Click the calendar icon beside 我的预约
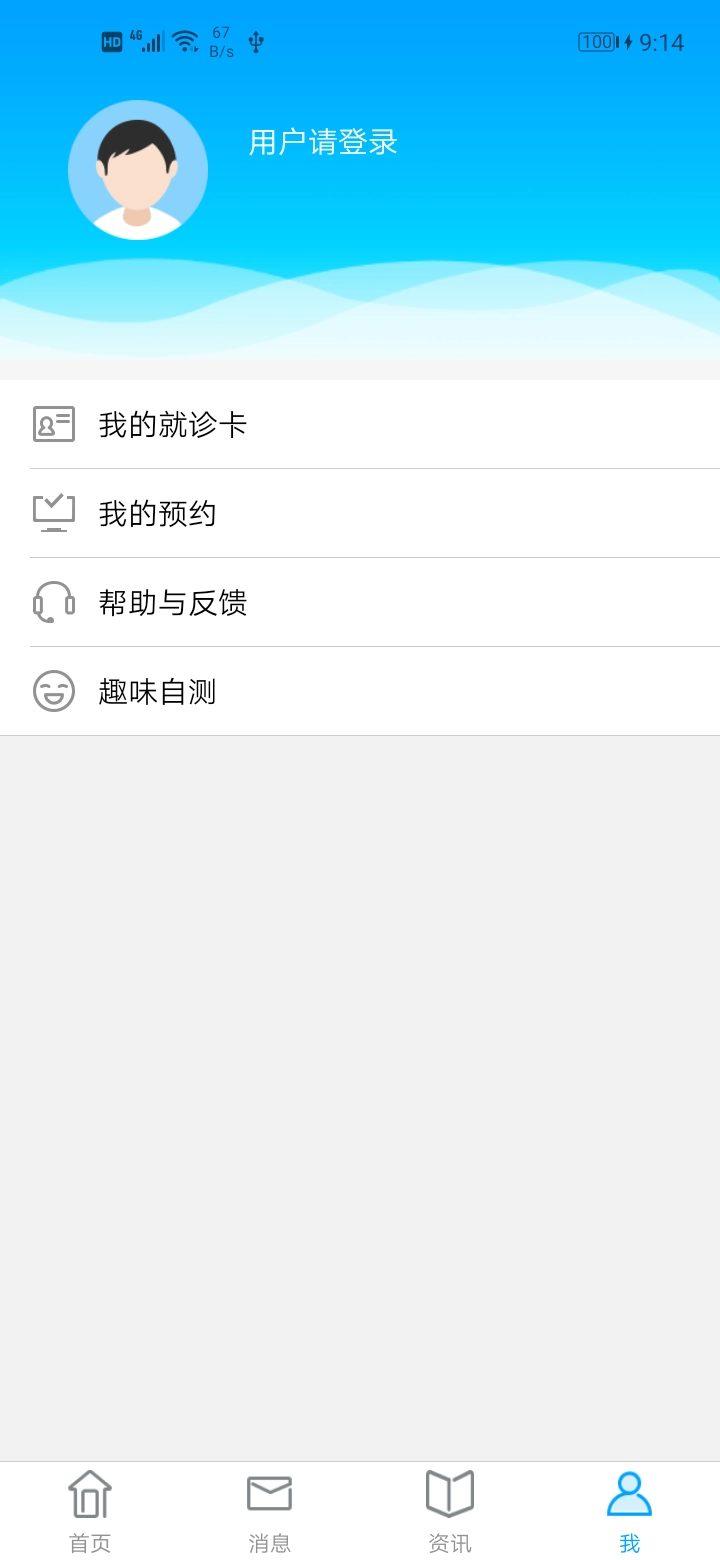The height and width of the screenshot is (1560, 720). [x=54, y=513]
